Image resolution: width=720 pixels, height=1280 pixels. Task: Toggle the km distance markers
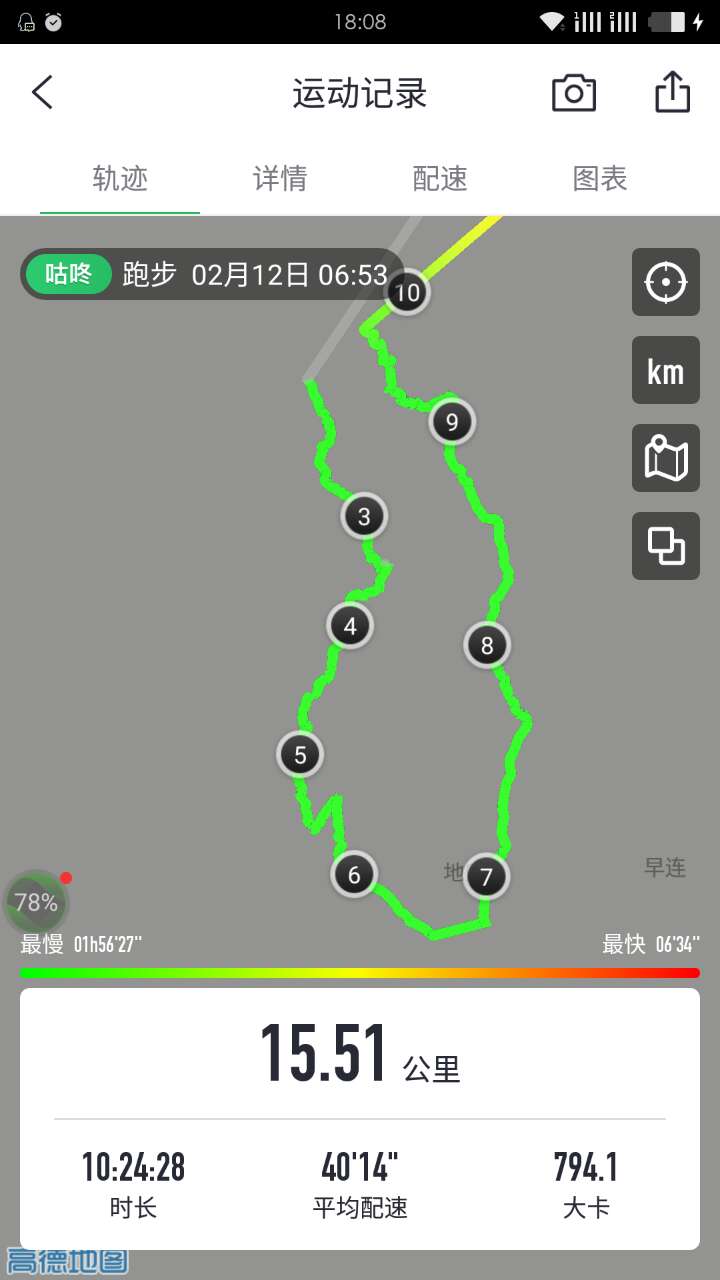664,370
